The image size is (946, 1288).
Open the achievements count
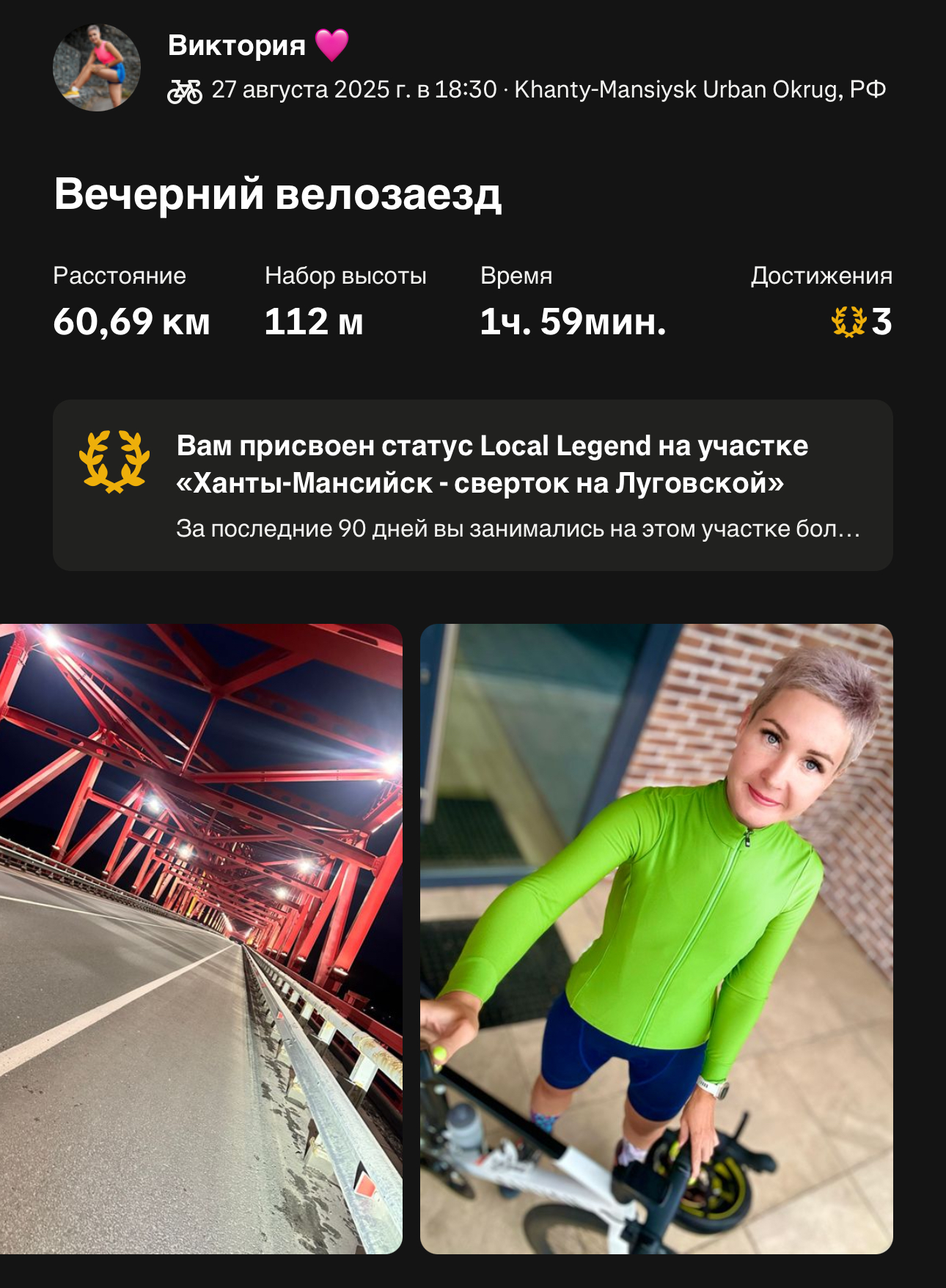pos(862,322)
